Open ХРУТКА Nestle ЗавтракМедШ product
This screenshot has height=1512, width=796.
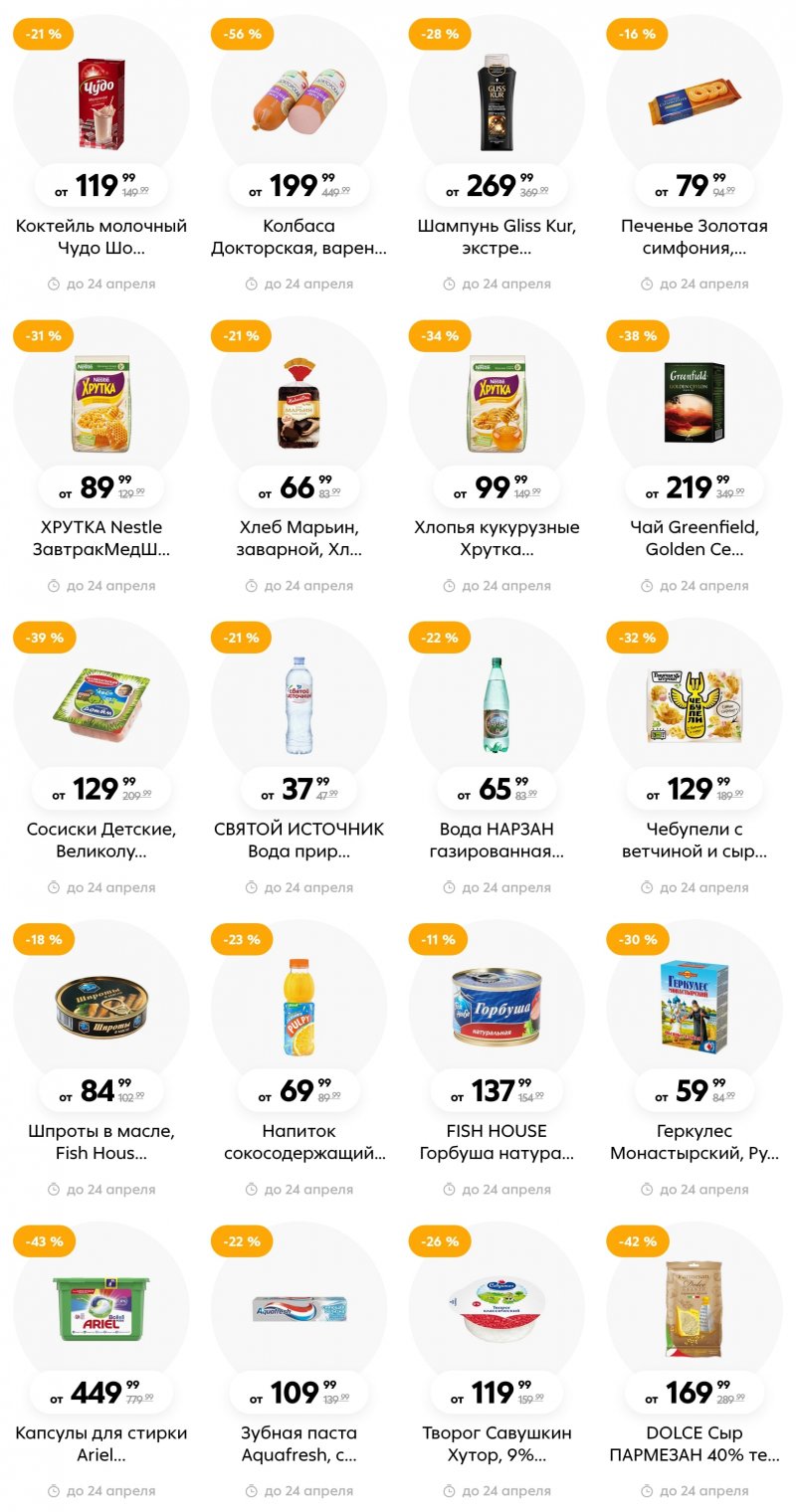[x=100, y=402]
